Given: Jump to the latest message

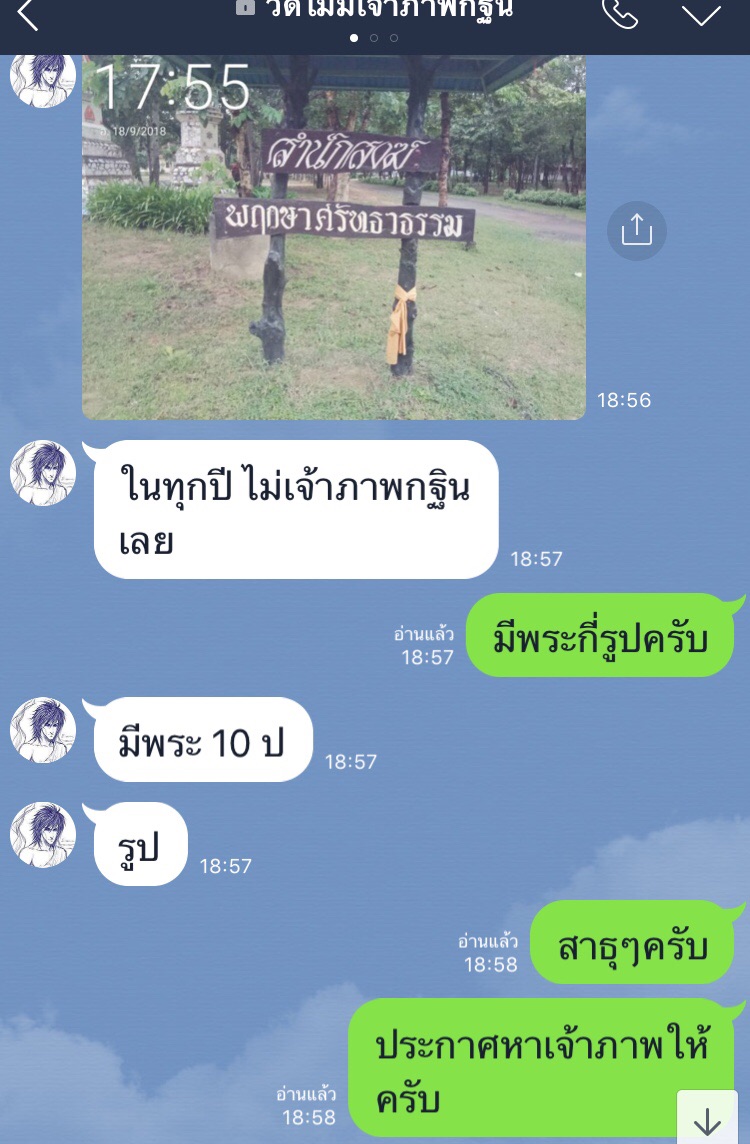Looking at the screenshot, I should point(707,1120).
